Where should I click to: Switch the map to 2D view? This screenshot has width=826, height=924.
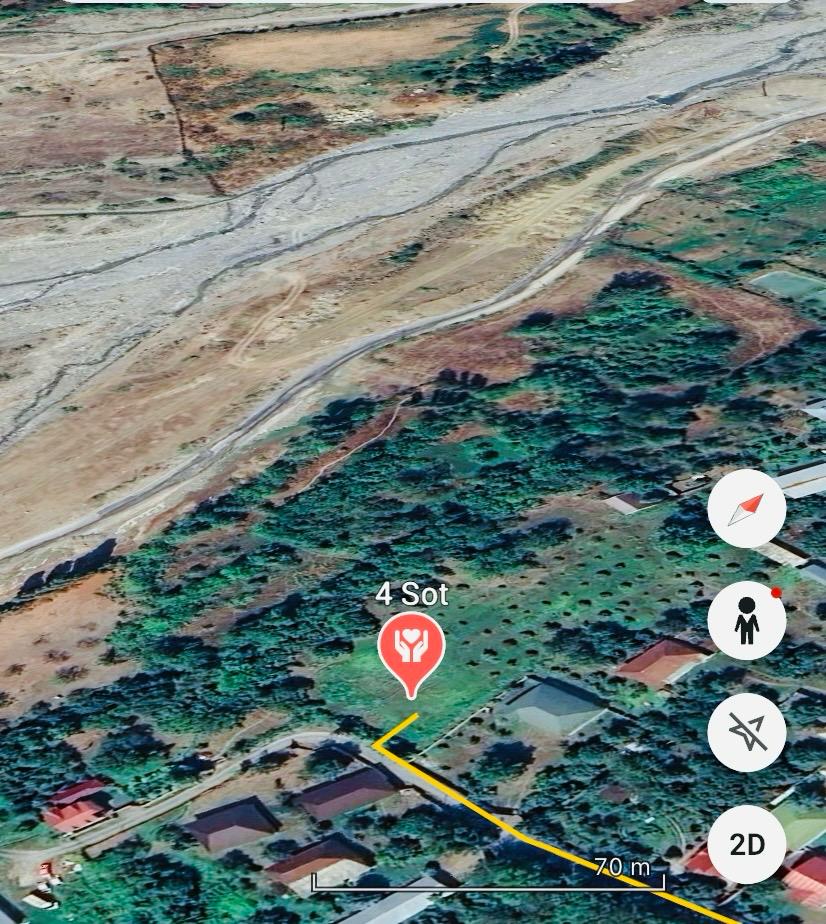click(746, 844)
